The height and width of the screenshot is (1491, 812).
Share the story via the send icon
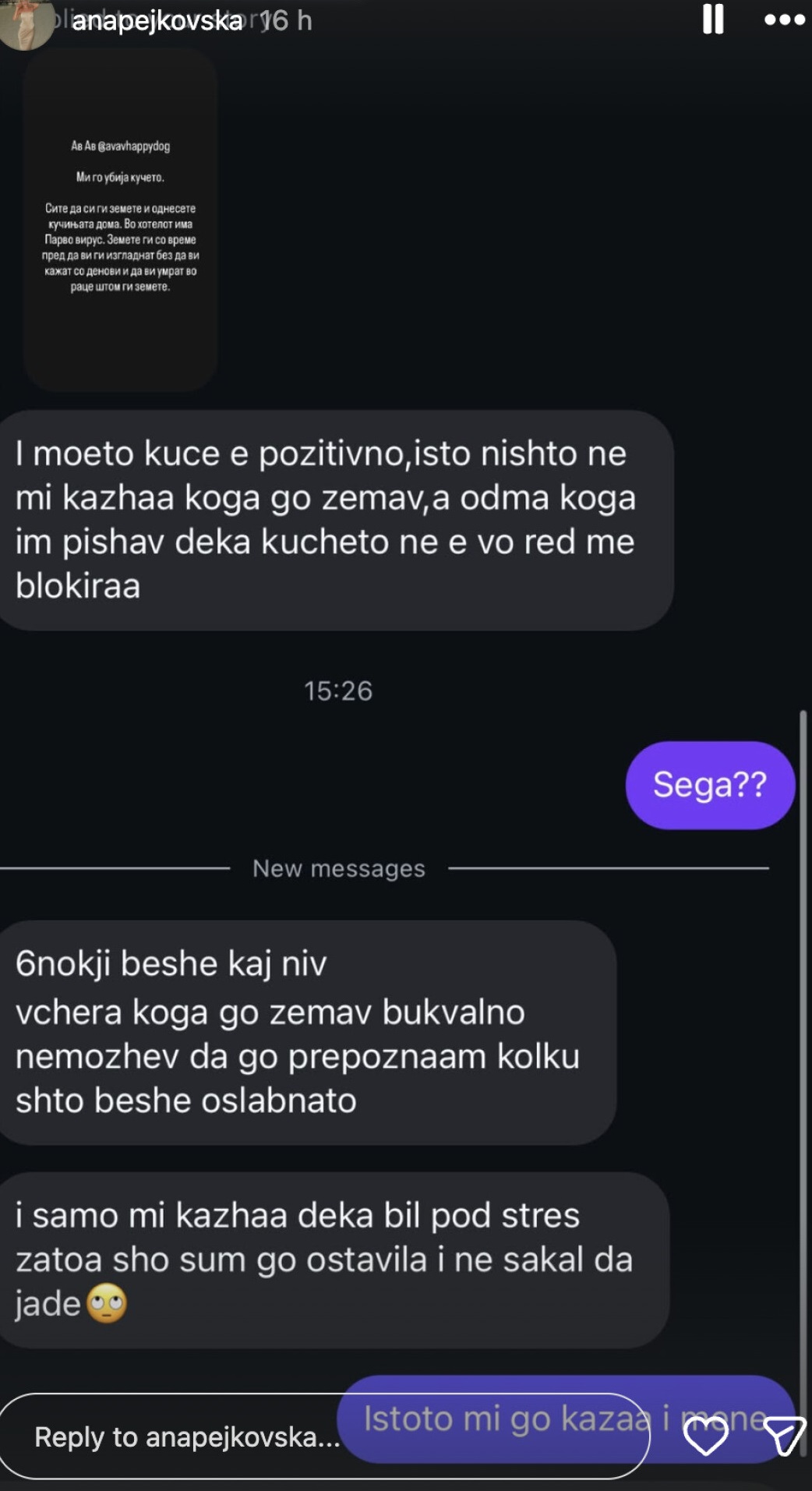782,1436
